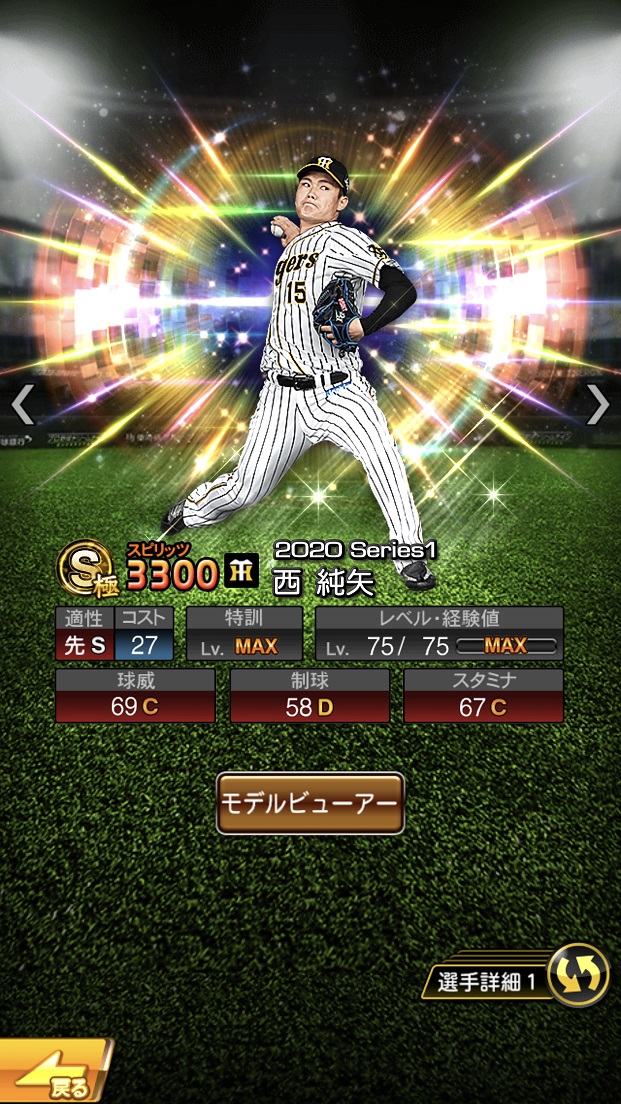
Task: Show the previous player with left arrow
Action: 22,405
